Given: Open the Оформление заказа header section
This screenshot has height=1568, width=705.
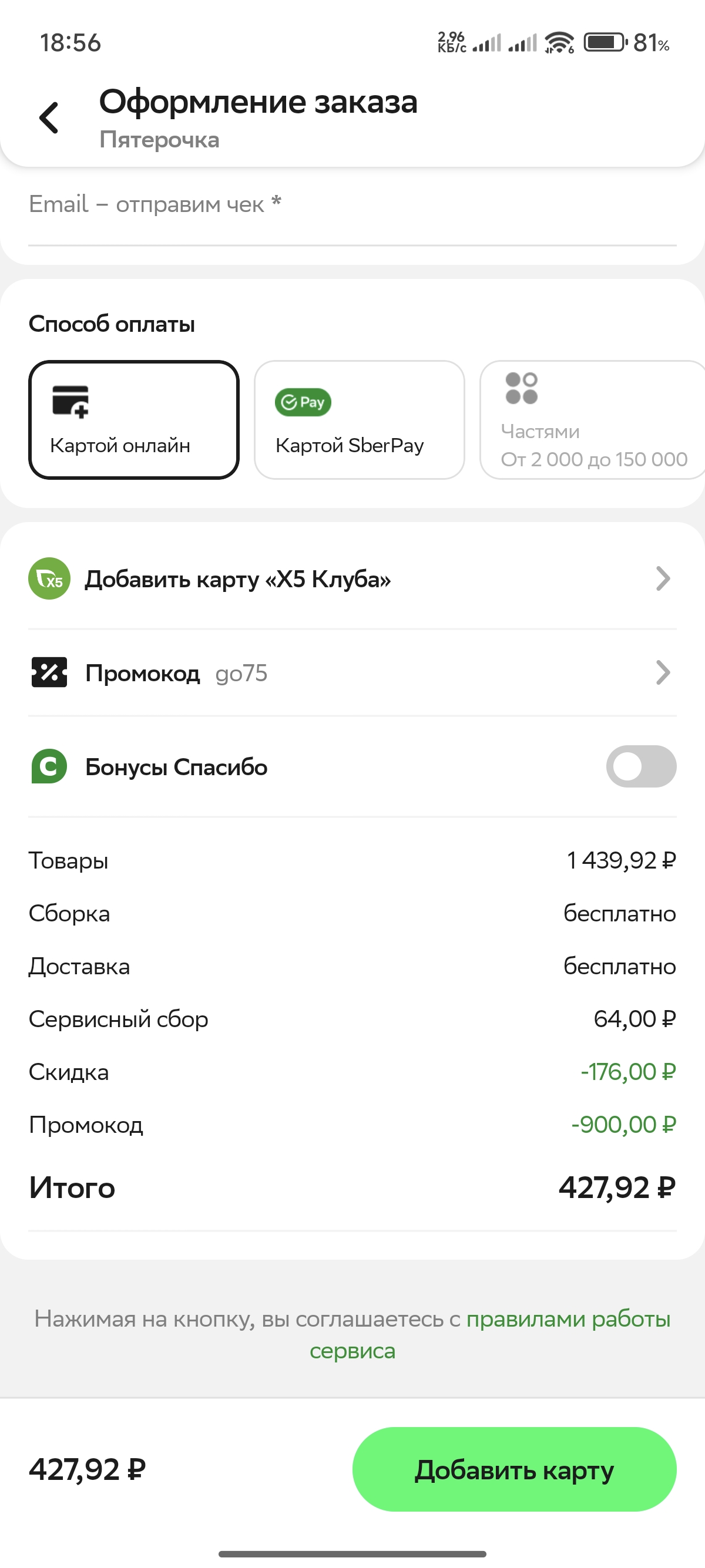Looking at the screenshot, I should pos(259,101).
